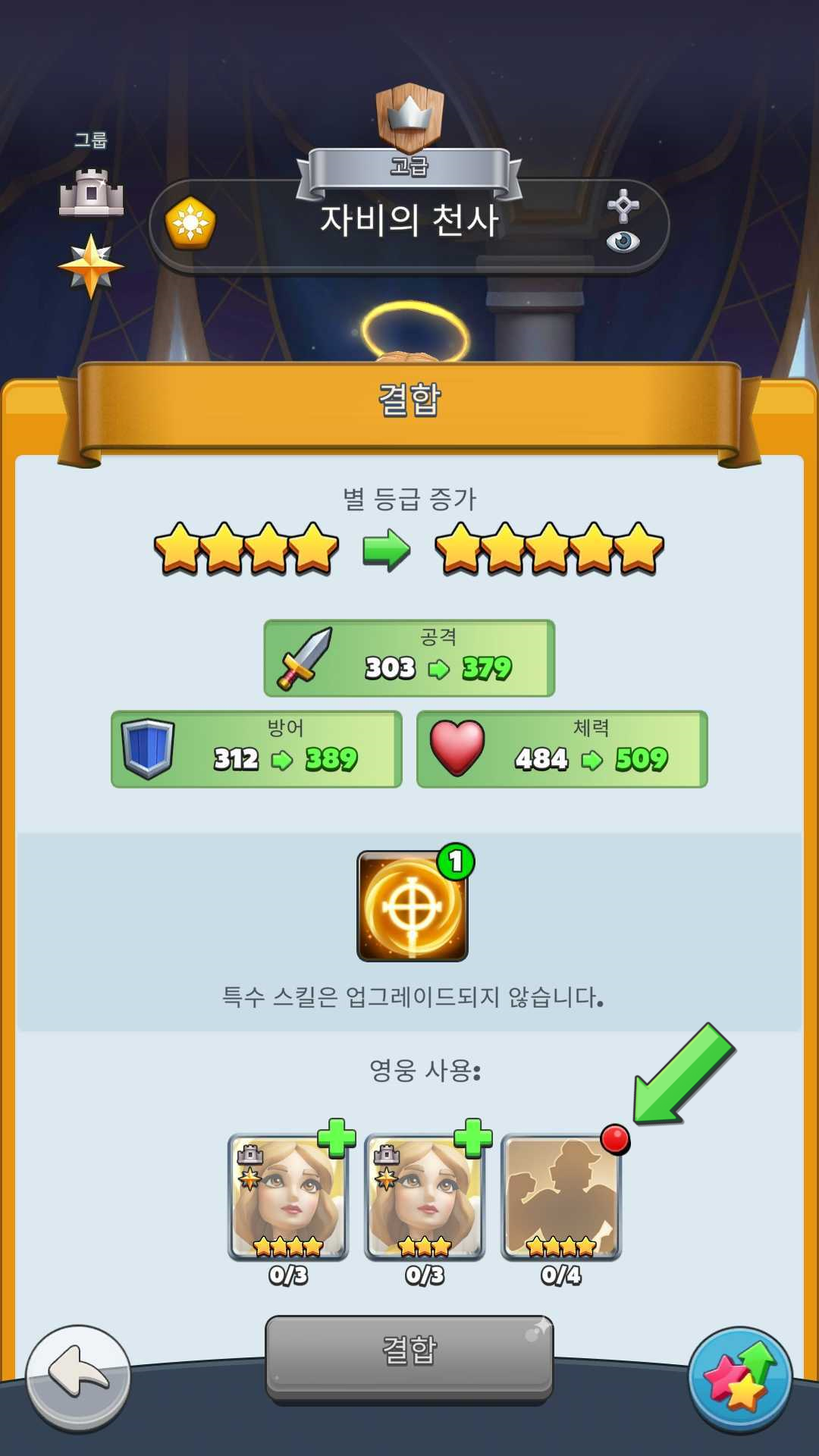Screen dimensions: 819x1456
Task: Open the star upgrade button at bottom right
Action: (740, 1379)
